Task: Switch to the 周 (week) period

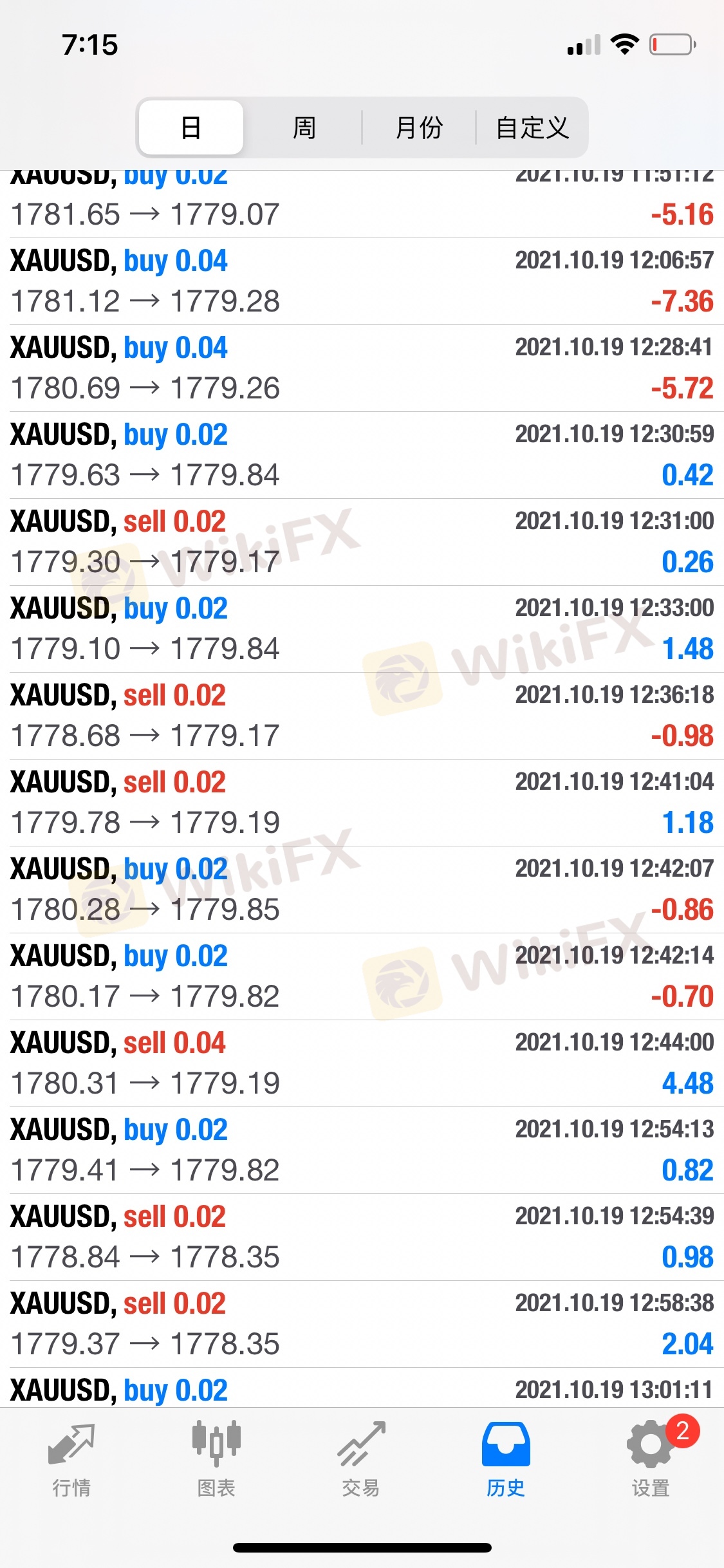Action: (304, 127)
